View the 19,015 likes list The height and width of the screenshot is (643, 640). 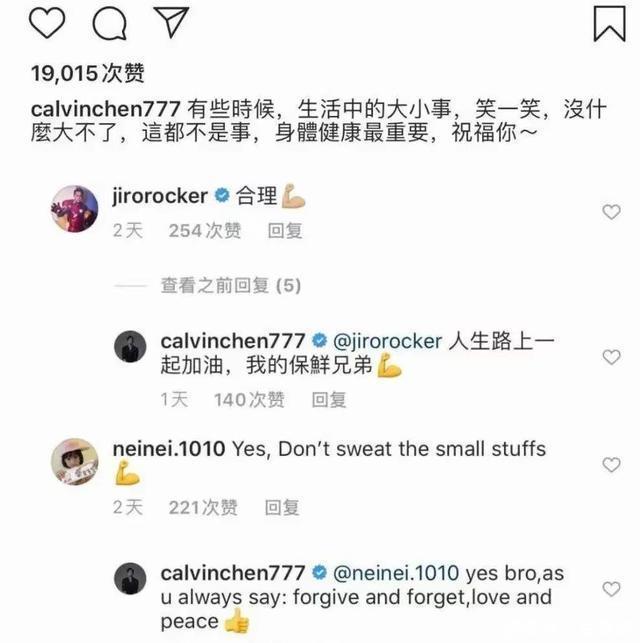pyautogui.click(x=88, y=72)
